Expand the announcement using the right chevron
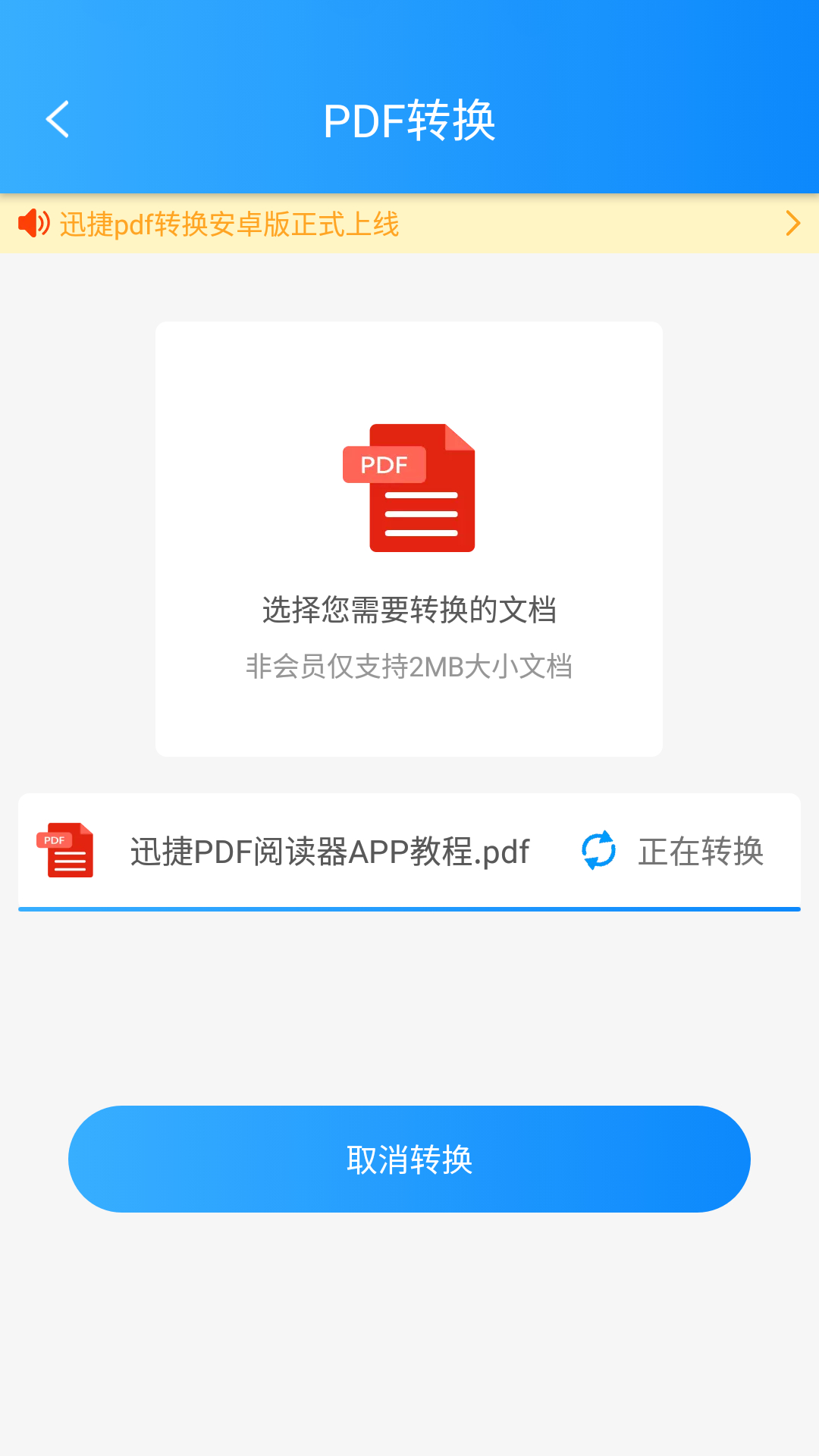 coord(793,224)
